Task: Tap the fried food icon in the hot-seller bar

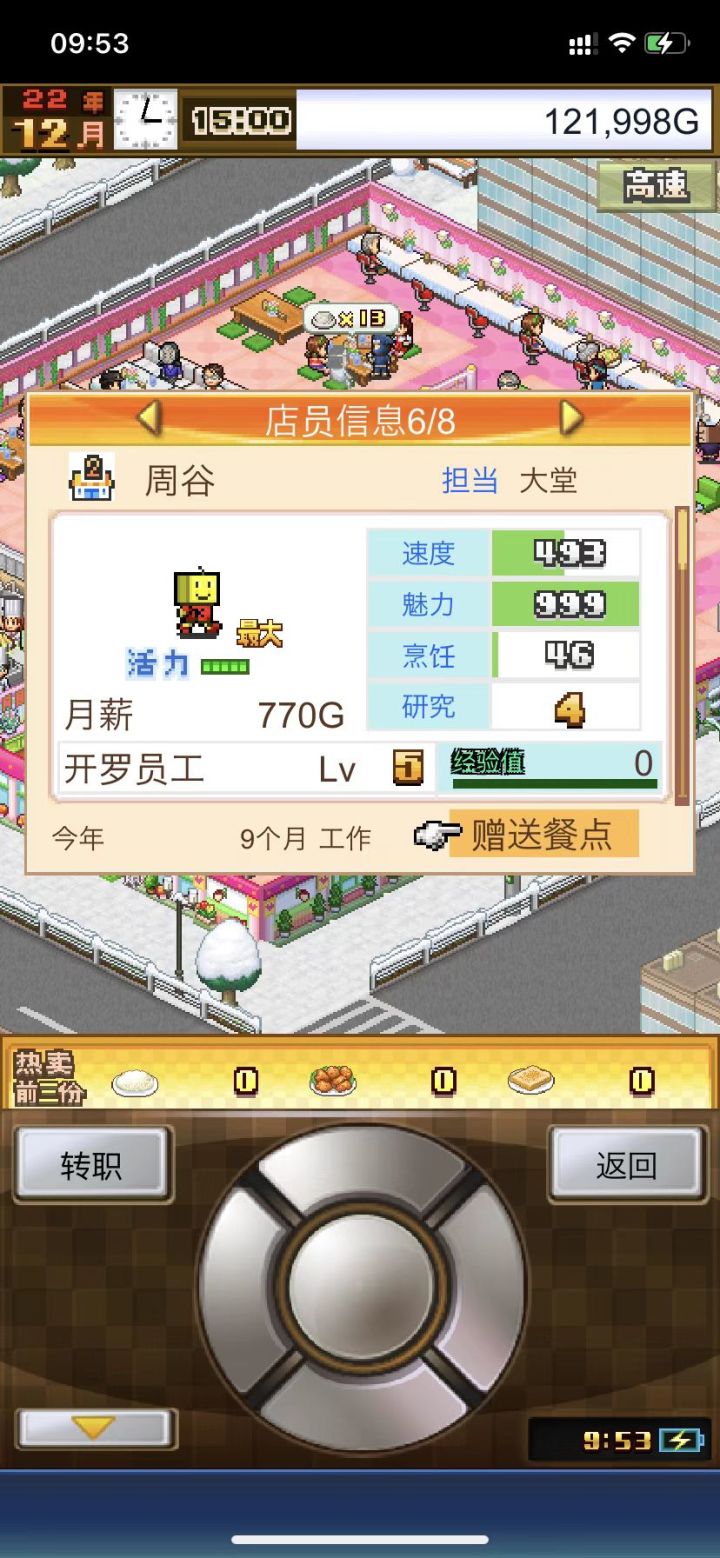Action: pyautogui.click(x=334, y=1079)
